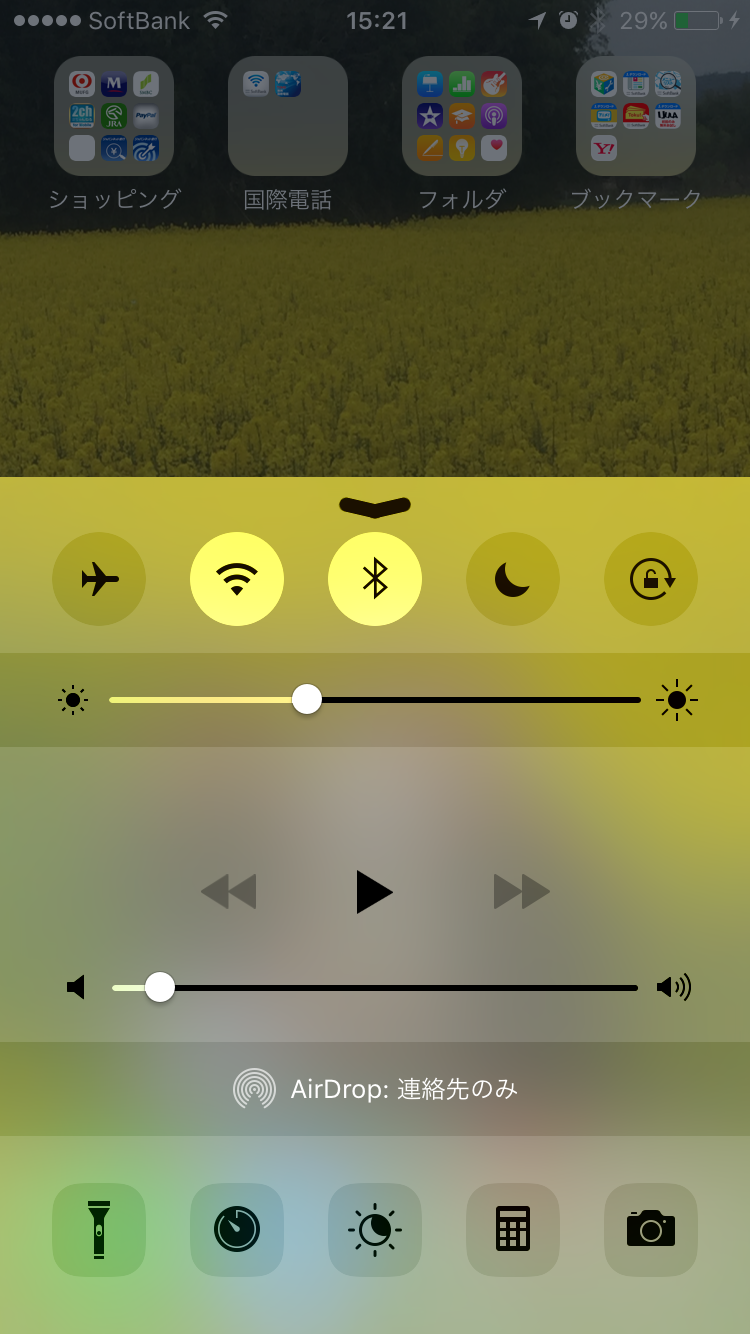750x1334 pixels.
Task: Open AirDrop 連絡先のみ options
Action: tap(375, 1089)
